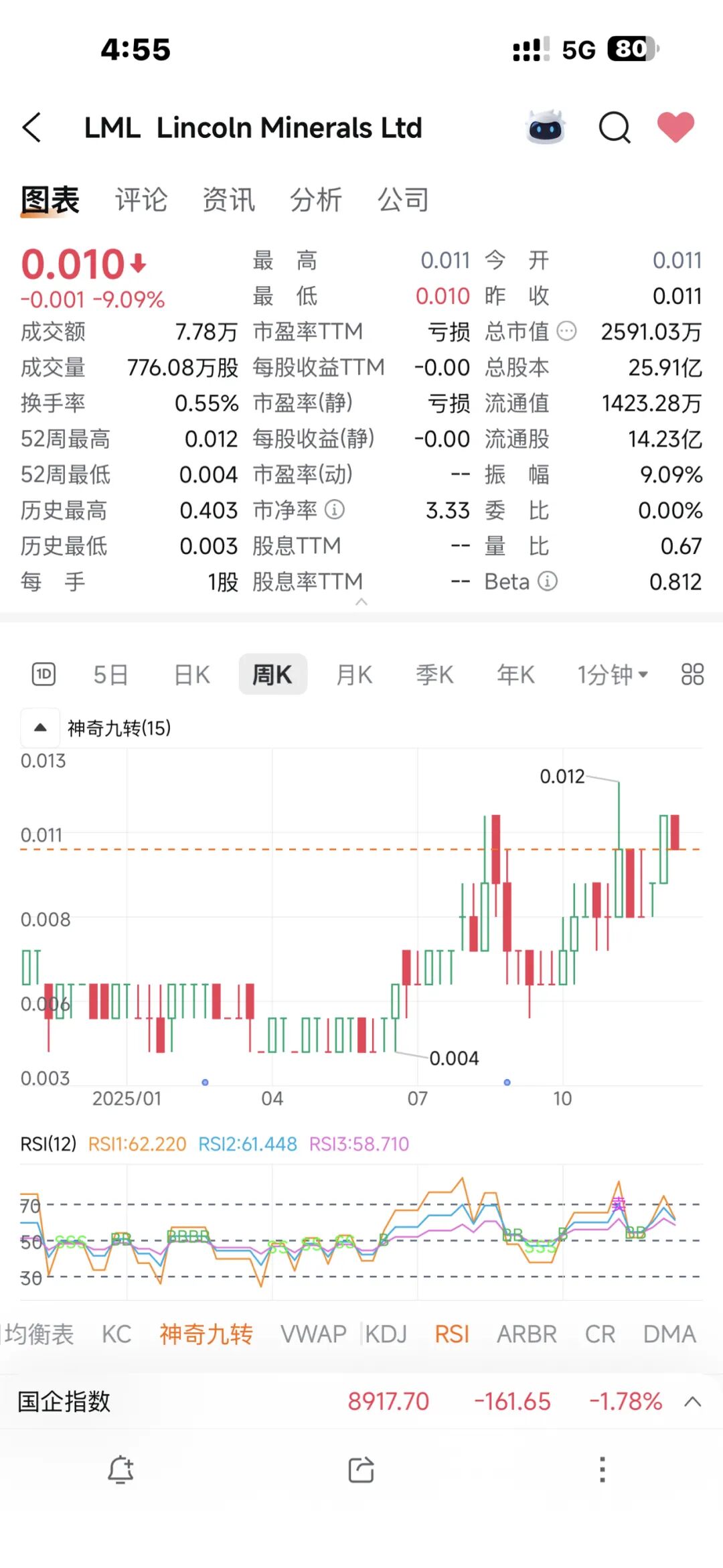Remove LML from favorites via heart icon
The width and height of the screenshot is (723, 1568).
click(675, 127)
